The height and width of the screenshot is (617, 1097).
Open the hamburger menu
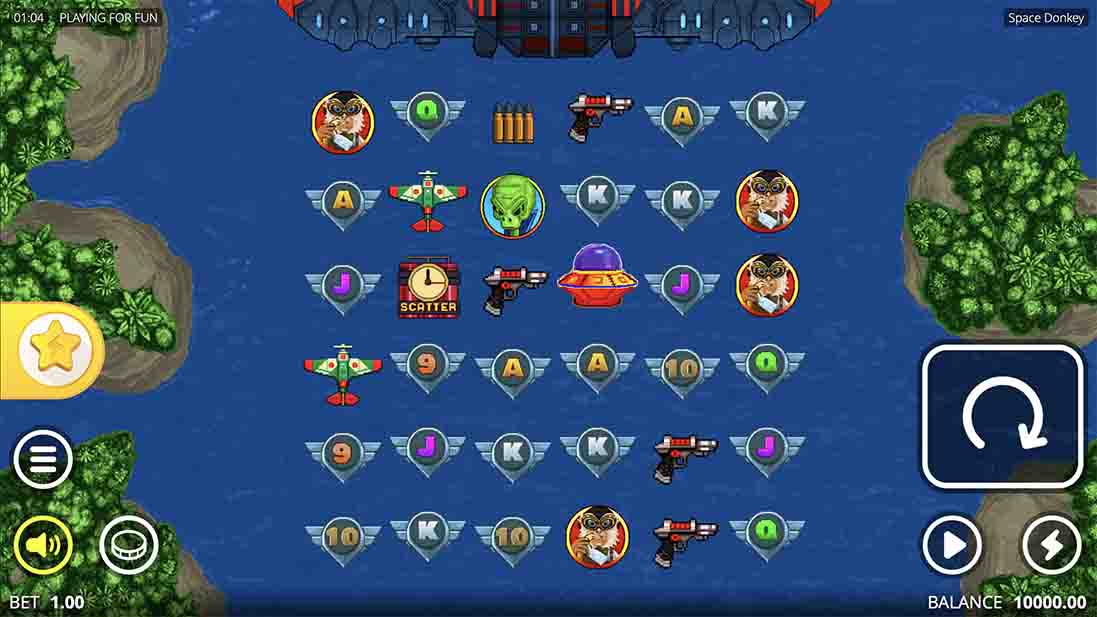(x=42, y=460)
